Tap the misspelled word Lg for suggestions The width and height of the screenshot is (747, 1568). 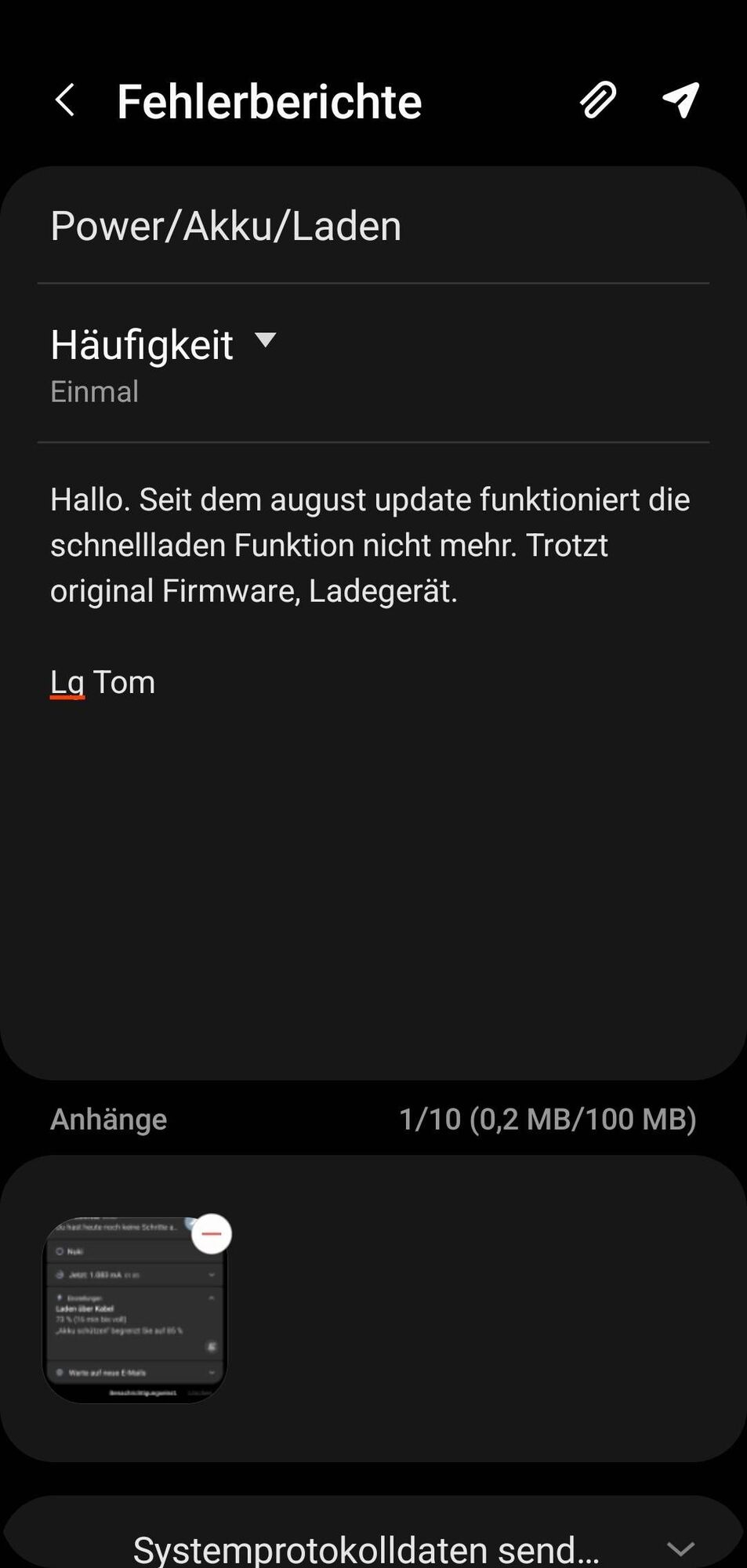point(67,681)
